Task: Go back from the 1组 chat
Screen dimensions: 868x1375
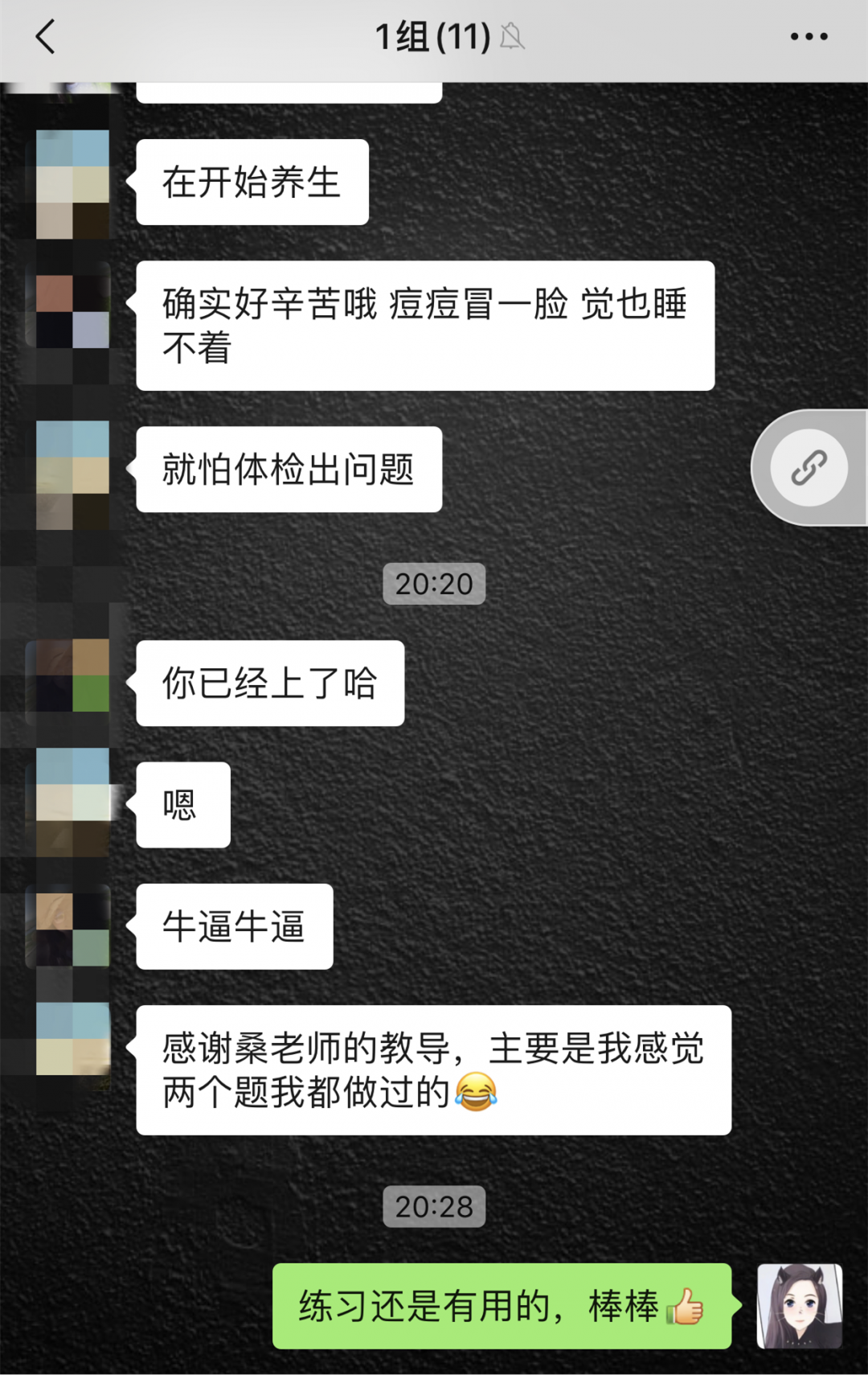Action: coord(46,37)
